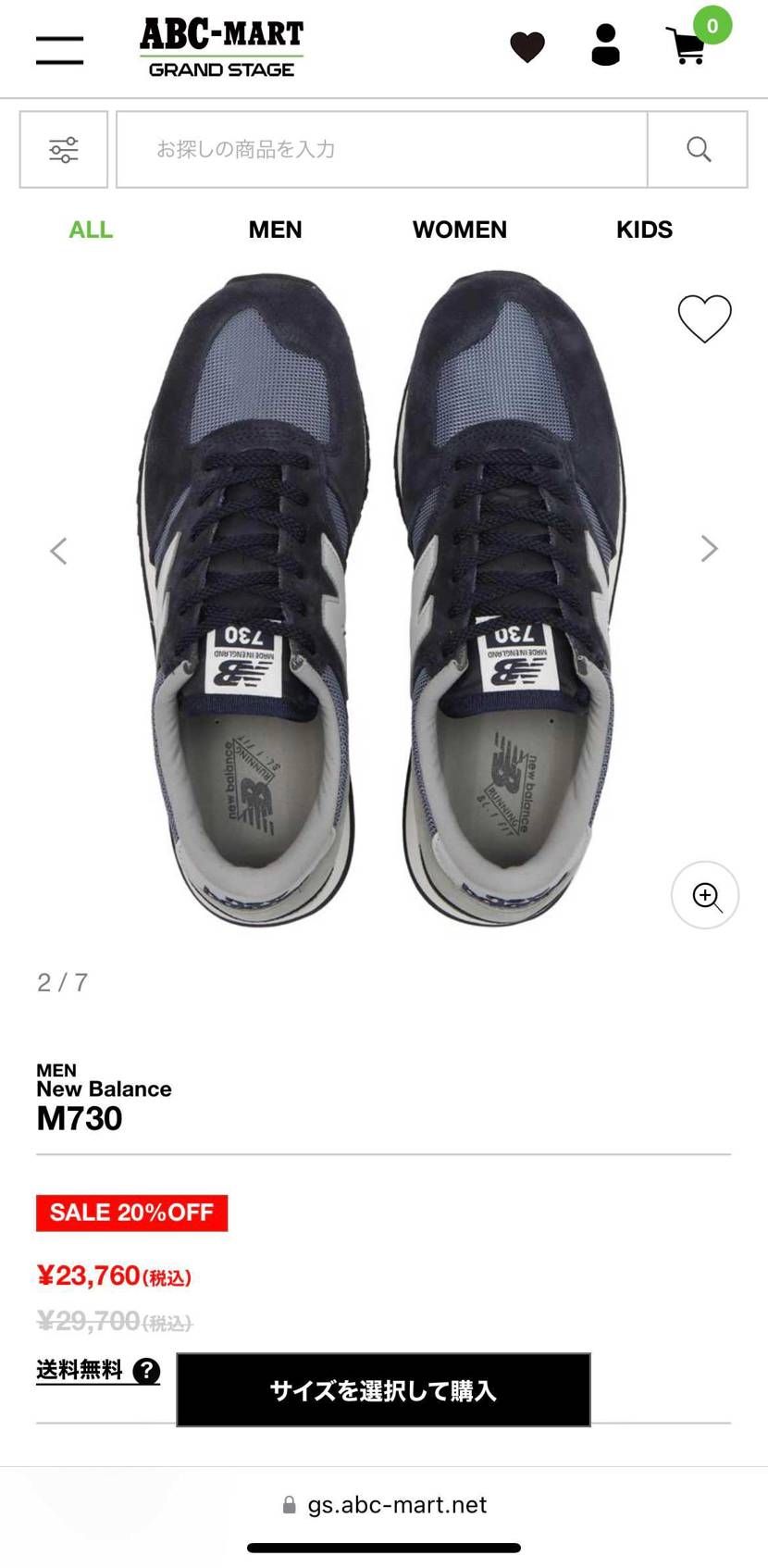The image size is (768, 1568).
Task: Click into the product search input field
Action: point(380,149)
